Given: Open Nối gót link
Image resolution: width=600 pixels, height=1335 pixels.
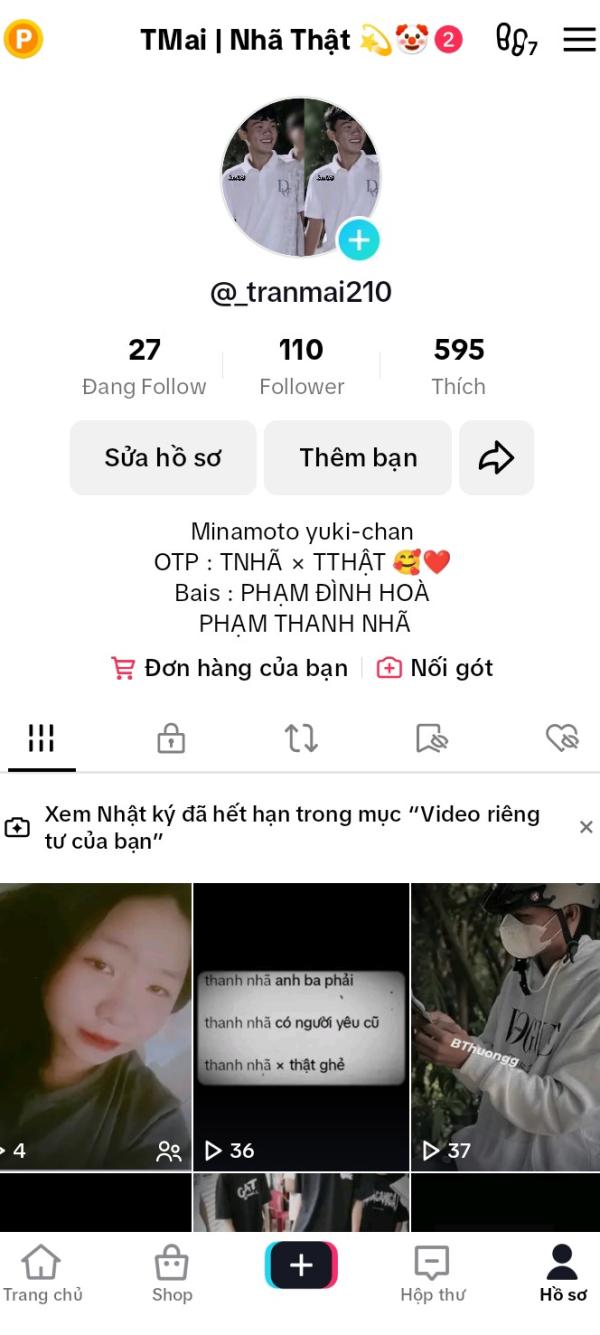Looking at the screenshot, I should pyautogui.click(x=436, y=668).
